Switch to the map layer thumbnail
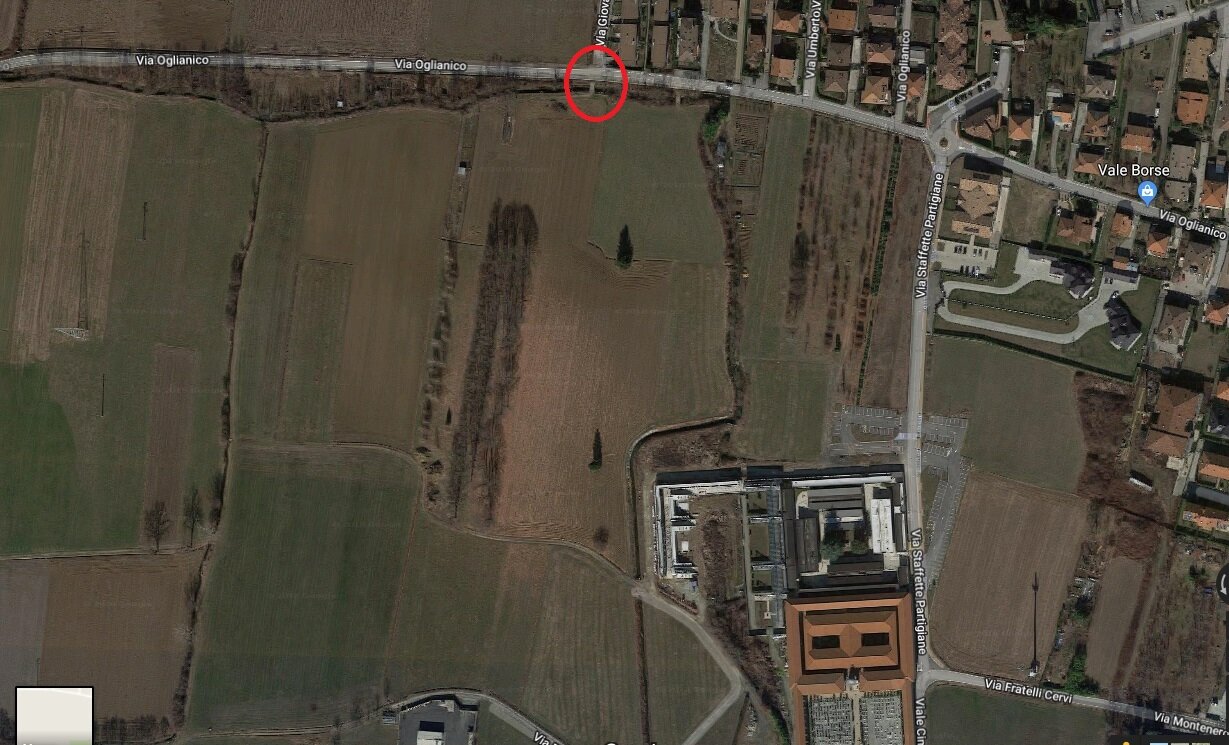 point(54,715)
